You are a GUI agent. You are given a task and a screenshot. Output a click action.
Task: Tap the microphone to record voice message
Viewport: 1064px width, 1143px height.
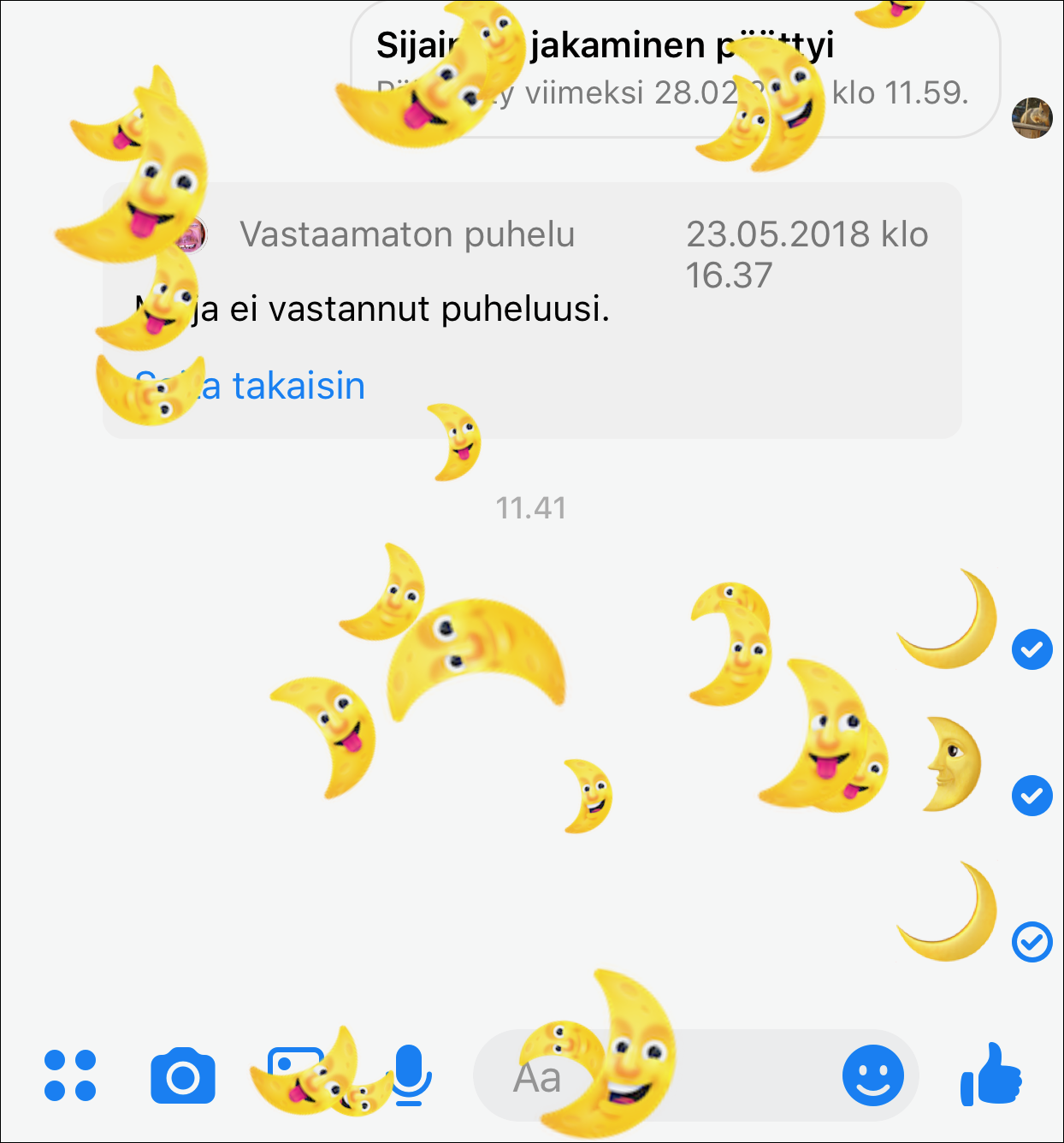tap(409, 1074)
